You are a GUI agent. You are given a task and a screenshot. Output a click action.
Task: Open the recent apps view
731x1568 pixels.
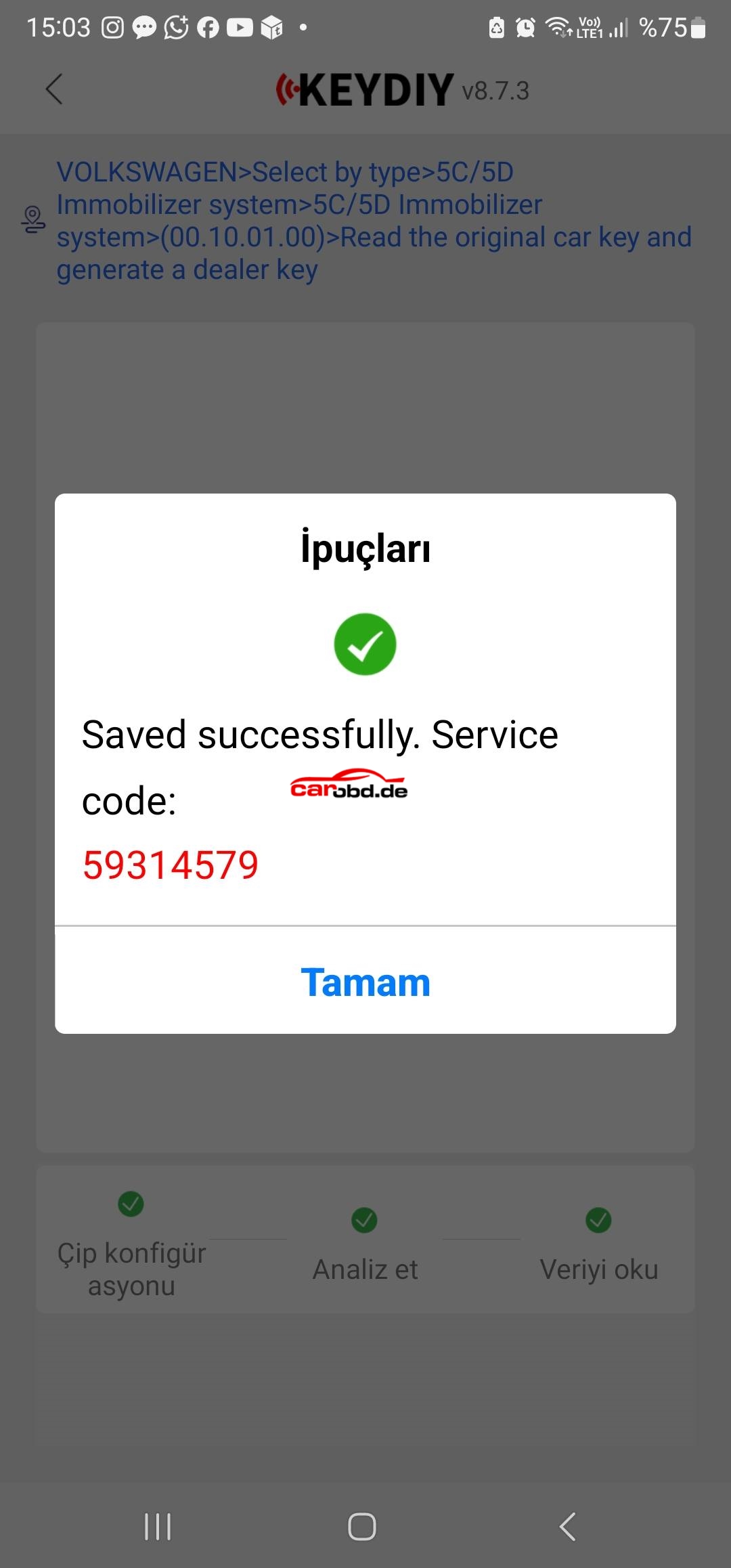[x=158, y=1527]
